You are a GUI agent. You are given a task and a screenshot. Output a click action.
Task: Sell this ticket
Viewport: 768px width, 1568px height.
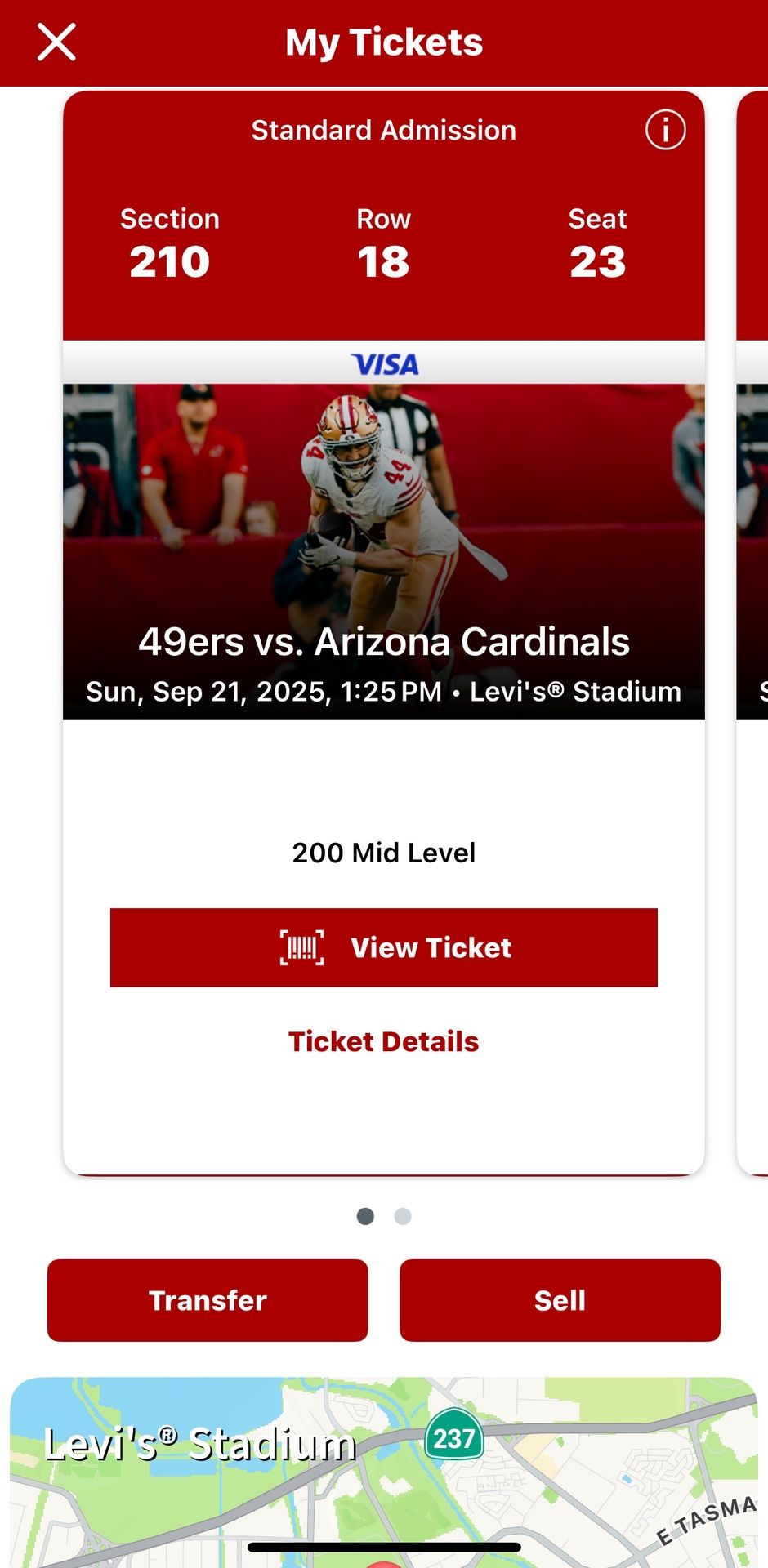[x=560, y=1300]
